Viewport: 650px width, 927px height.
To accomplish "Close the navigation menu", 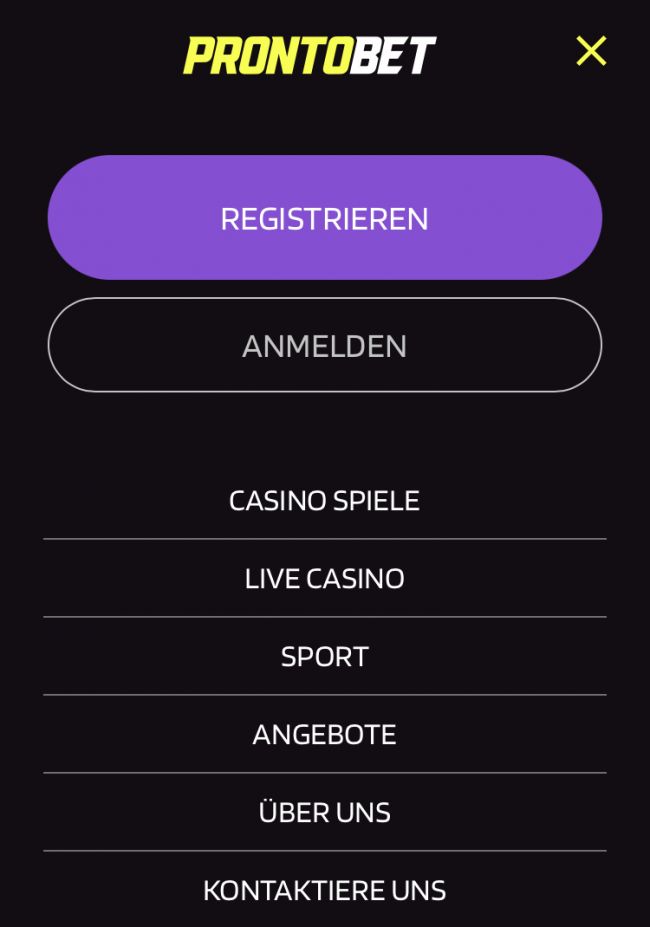I will coord(591,51).
